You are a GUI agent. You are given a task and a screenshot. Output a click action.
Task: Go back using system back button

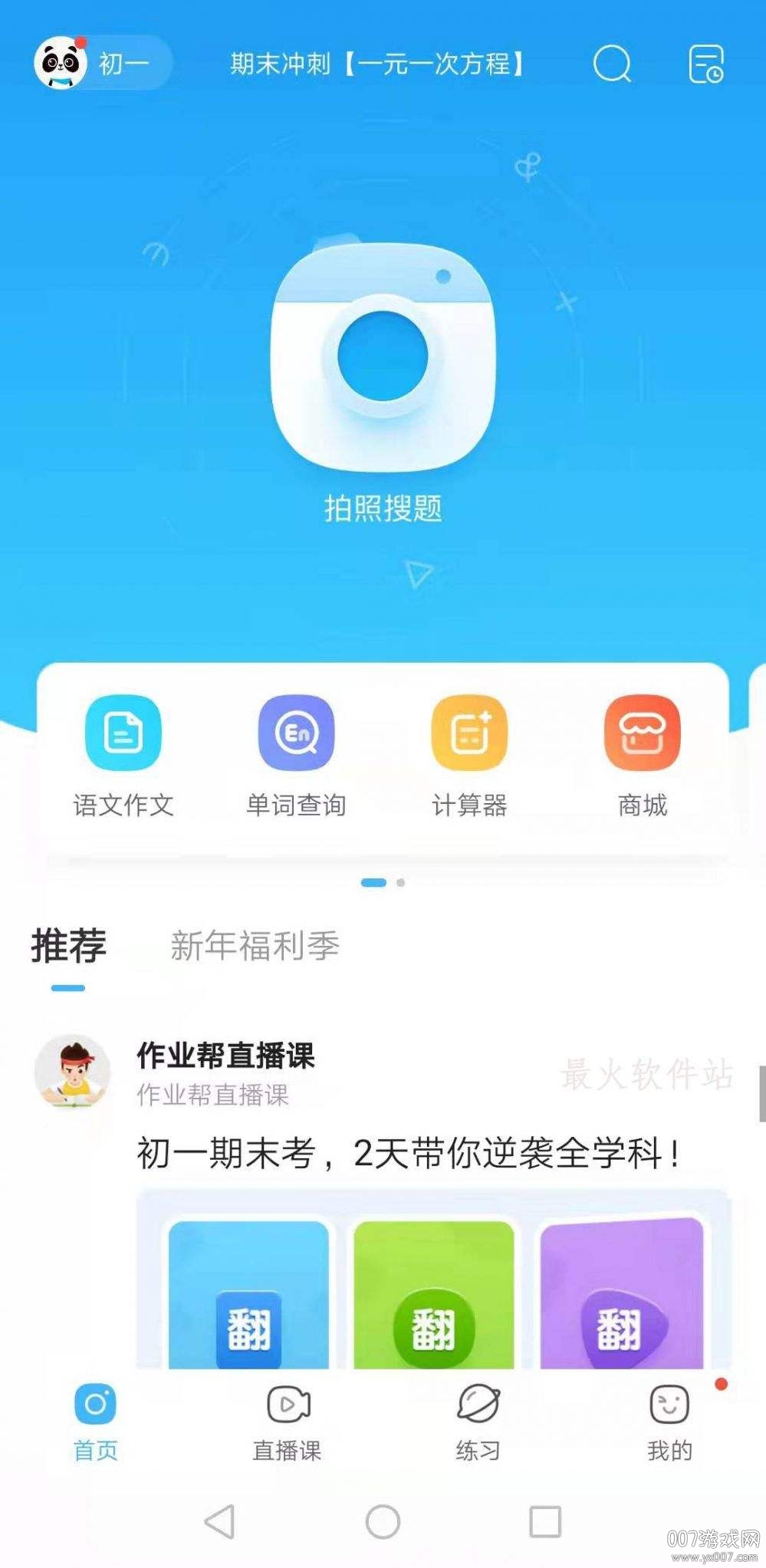(220, 1521)
